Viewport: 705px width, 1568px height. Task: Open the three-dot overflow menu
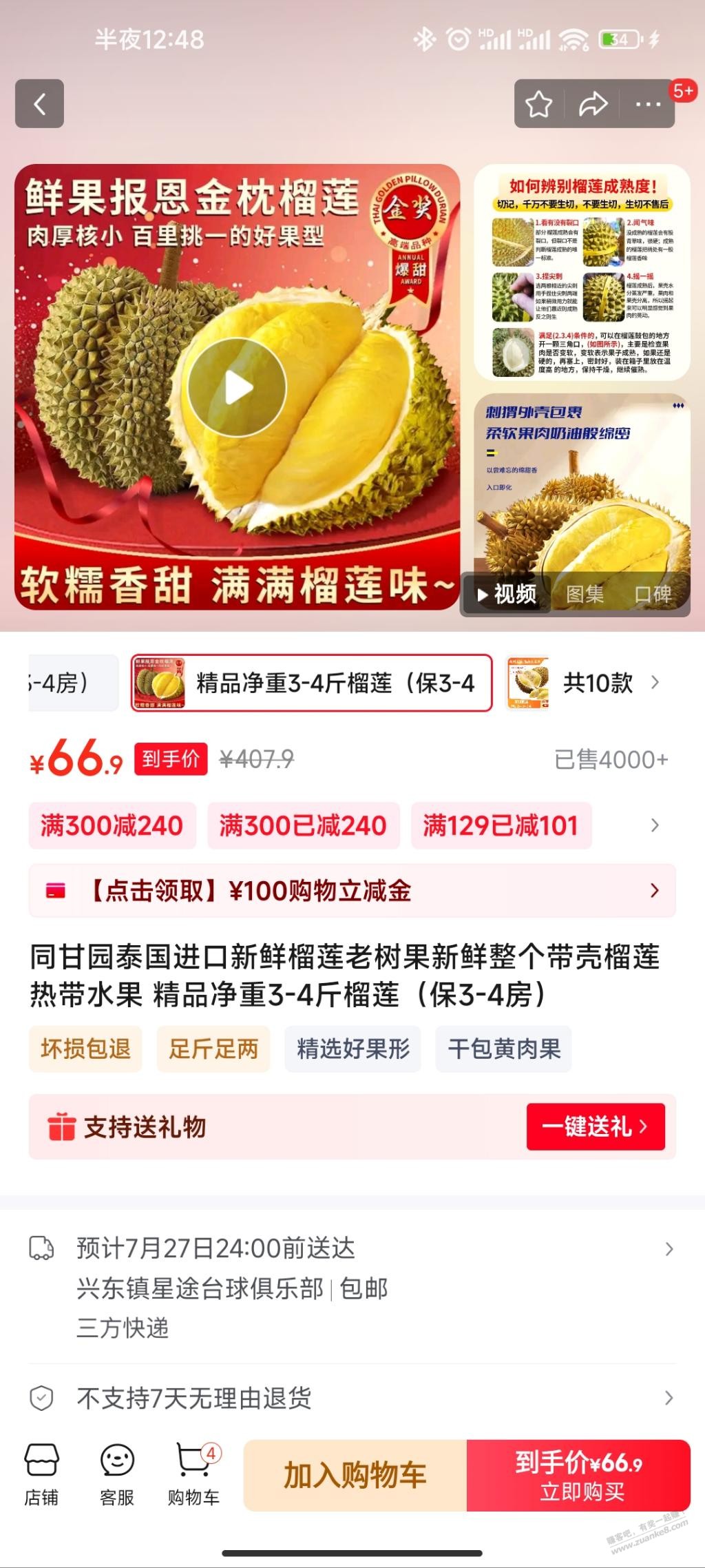point(647,104)
